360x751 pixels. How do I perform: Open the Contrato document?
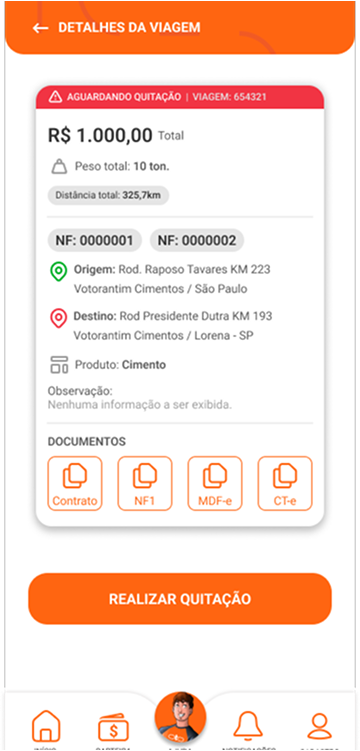[75, 483]
